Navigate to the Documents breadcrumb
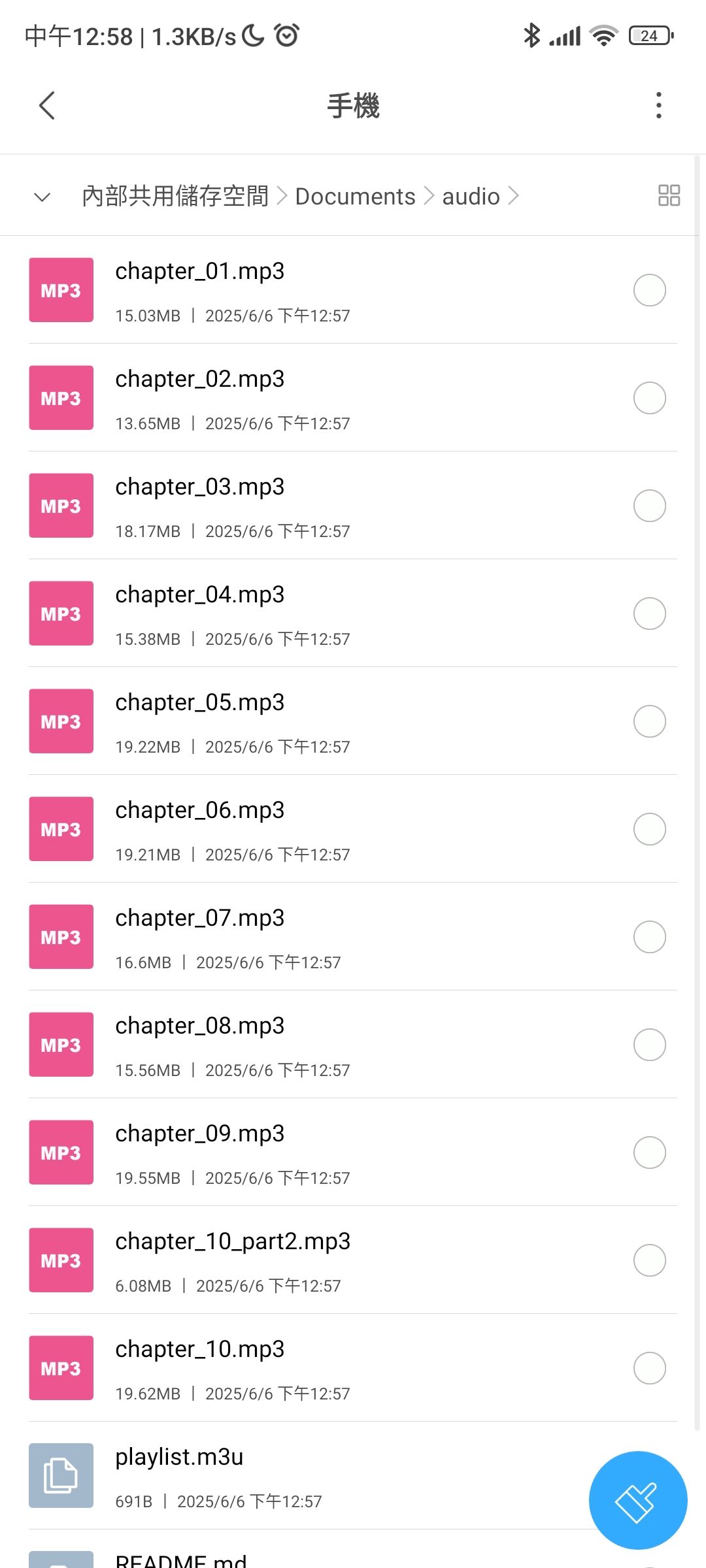 tap(355, 197)
